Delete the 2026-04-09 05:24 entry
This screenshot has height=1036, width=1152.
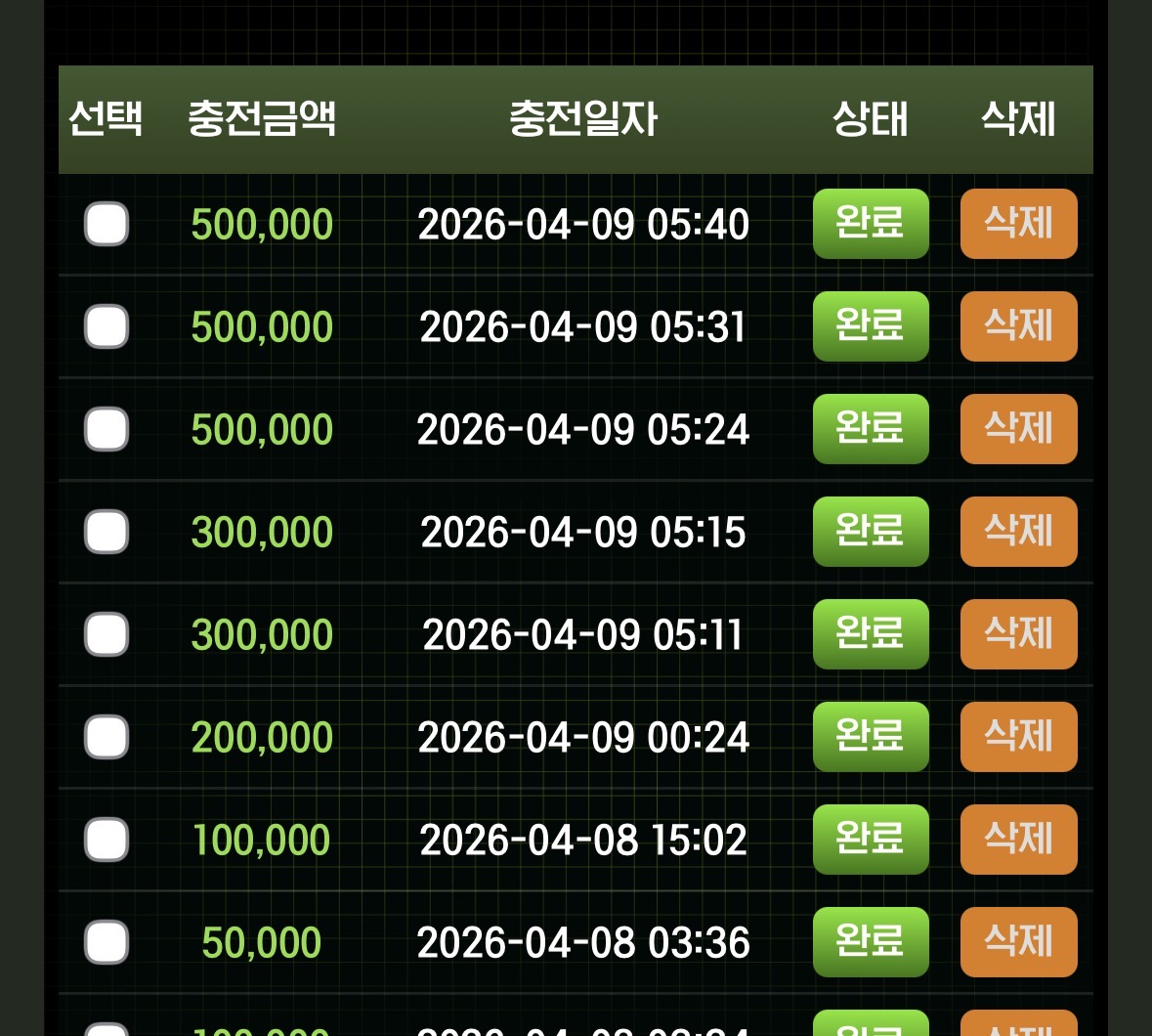coord(1018,429)
